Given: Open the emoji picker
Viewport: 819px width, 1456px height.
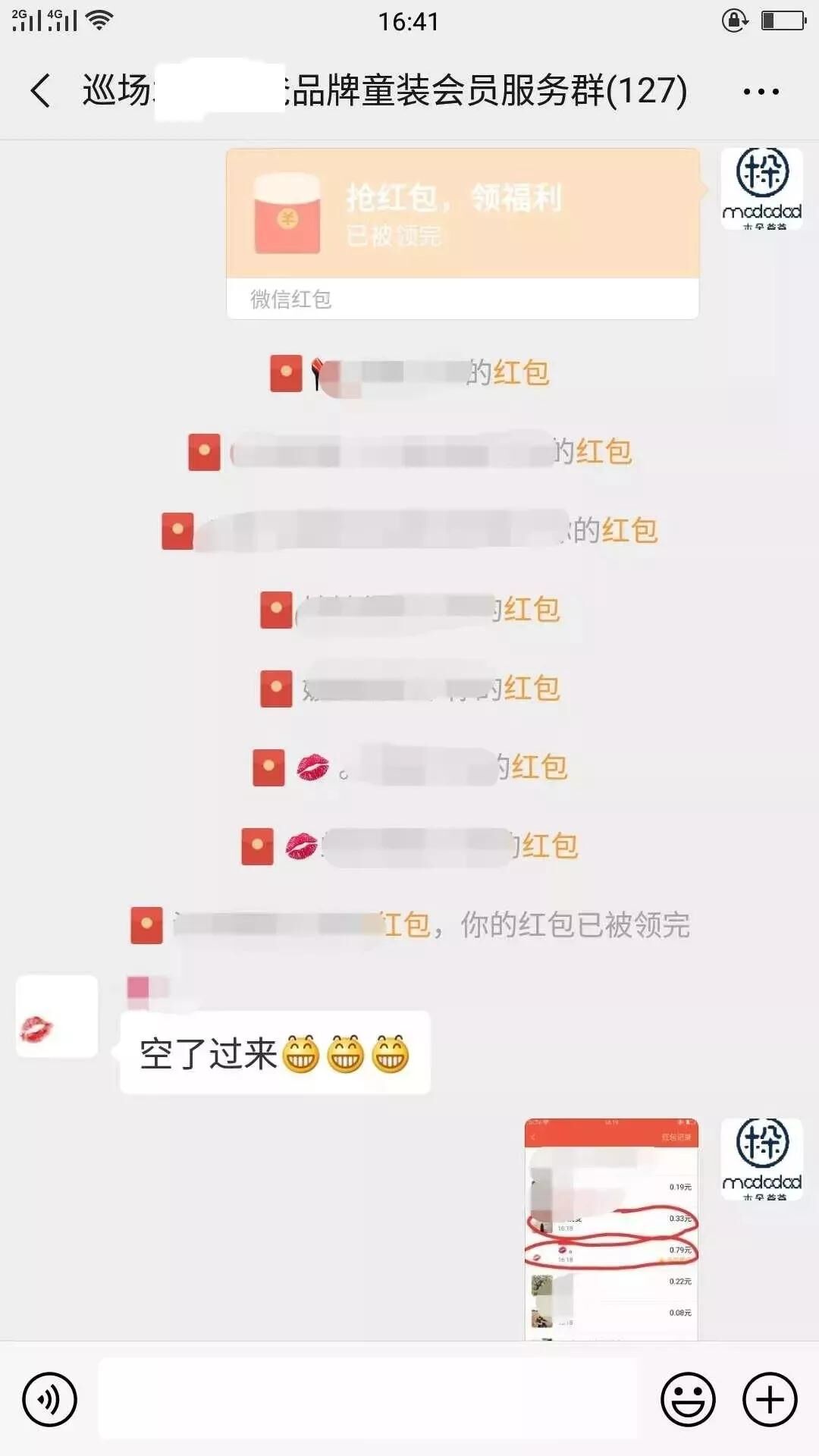Looking at the screenshot, I should point(688,1399).
